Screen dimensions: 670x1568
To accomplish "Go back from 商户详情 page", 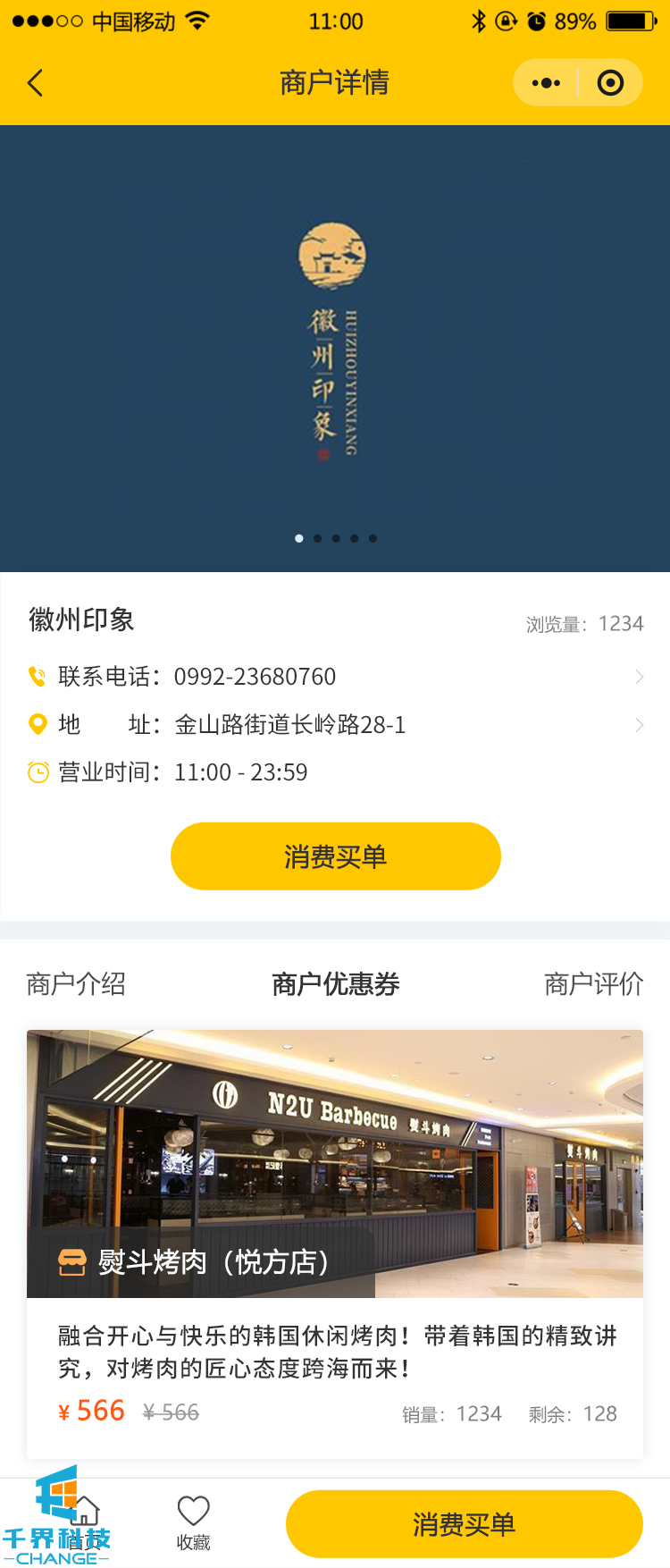I will 36,83.
